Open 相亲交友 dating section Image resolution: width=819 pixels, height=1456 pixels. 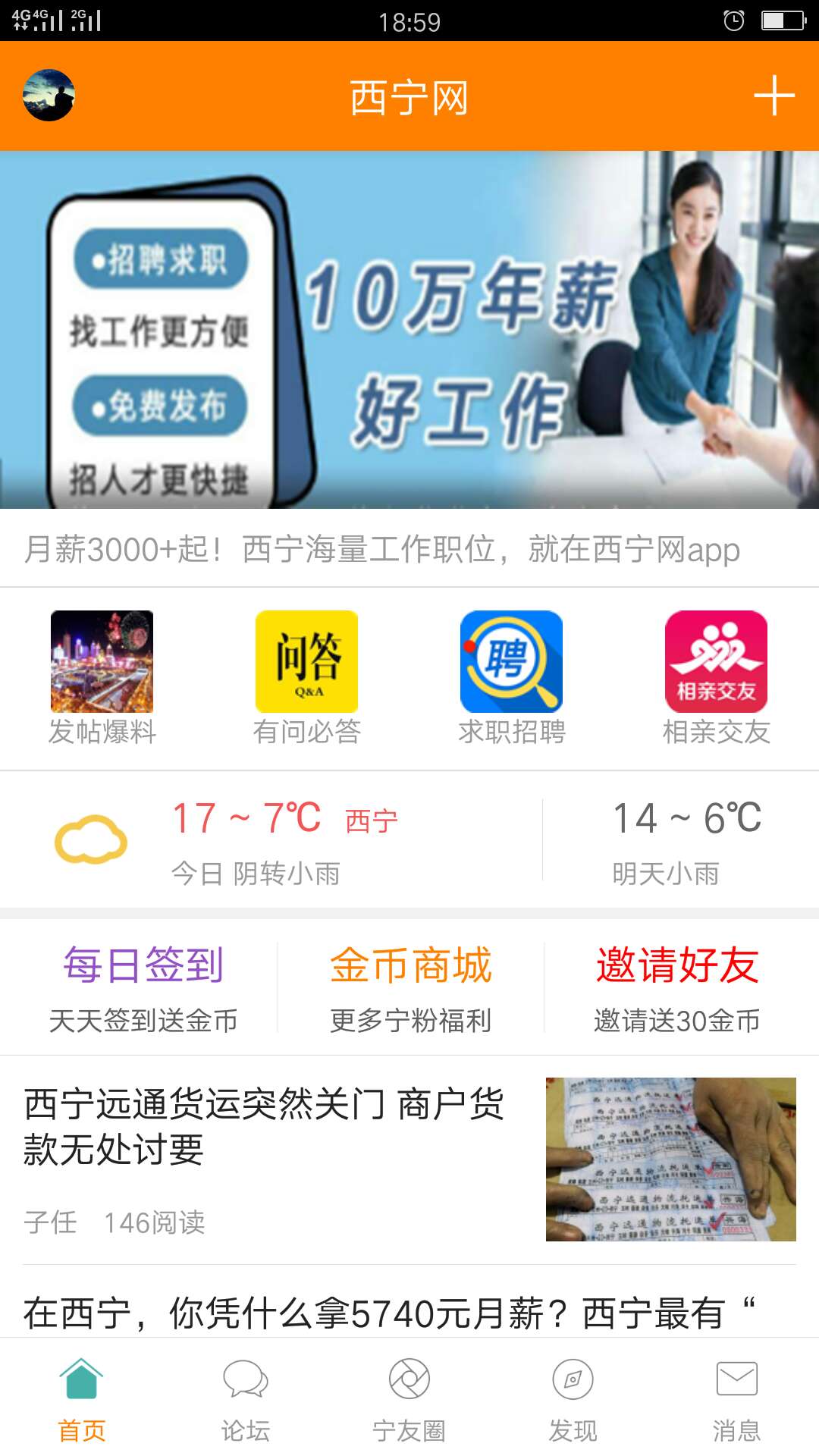(717, 678)
